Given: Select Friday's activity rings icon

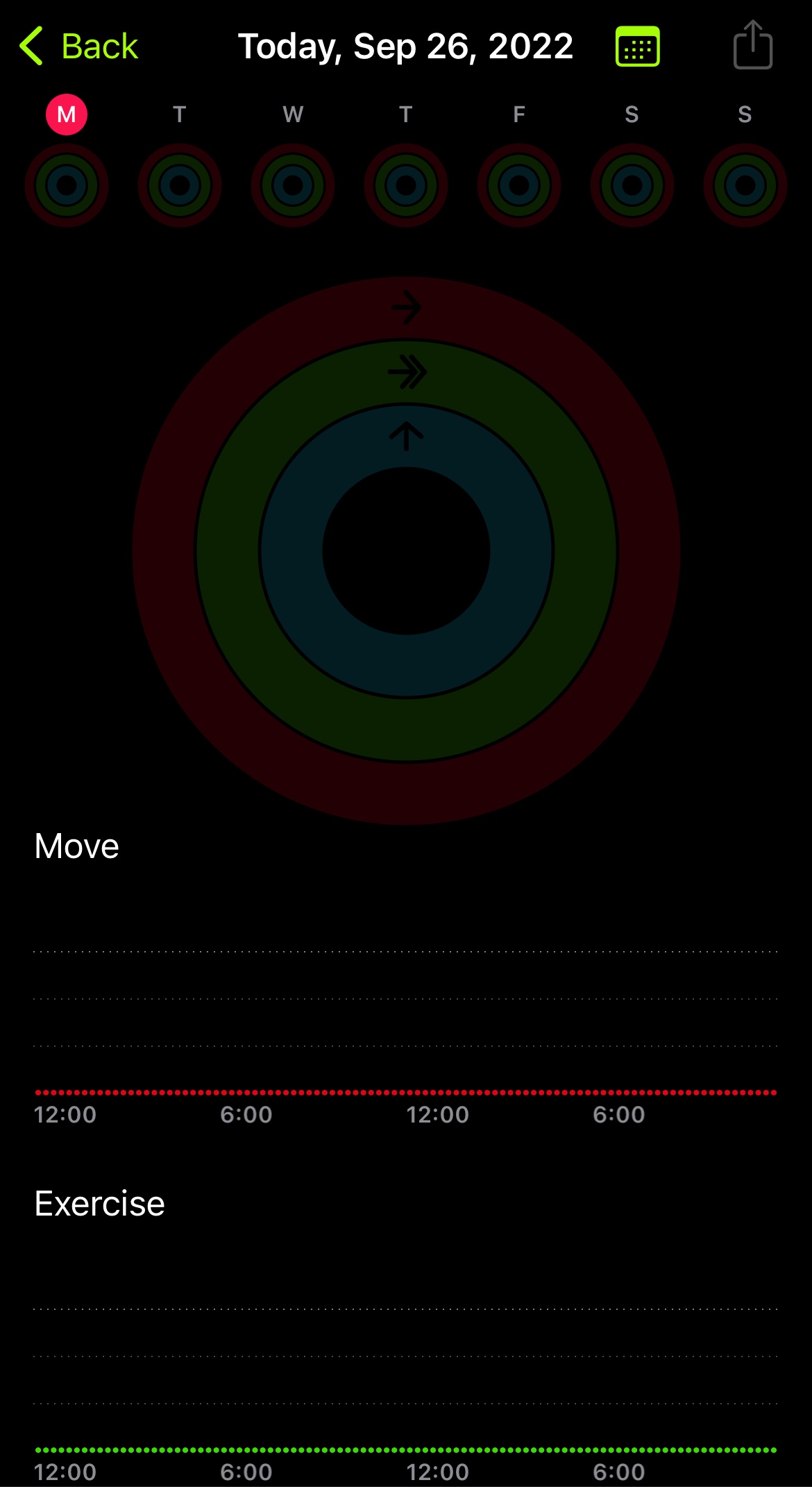Looking at the screenshot, I should pyautogui.click(x=518, y=185).
